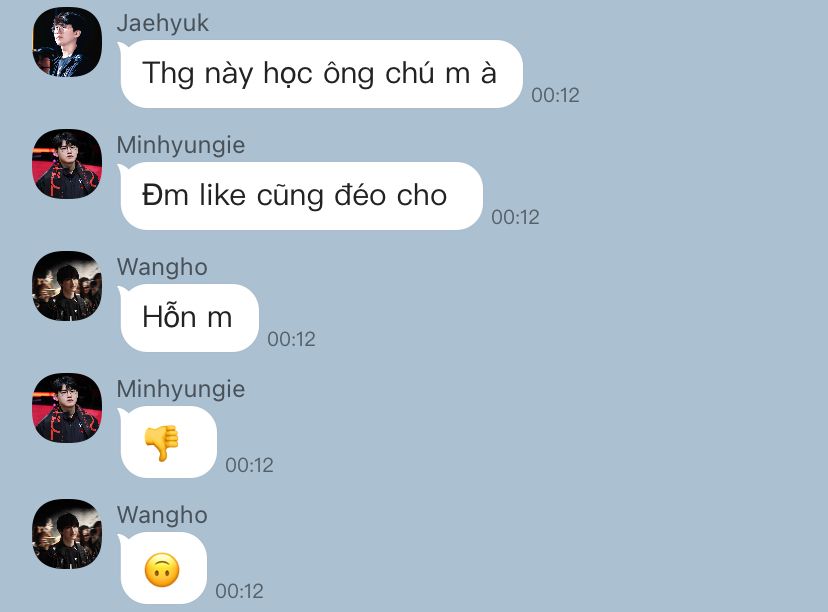Select Wangho's avatar beside the upside-down face
The image size is (828, 612).
coord(67,534)
